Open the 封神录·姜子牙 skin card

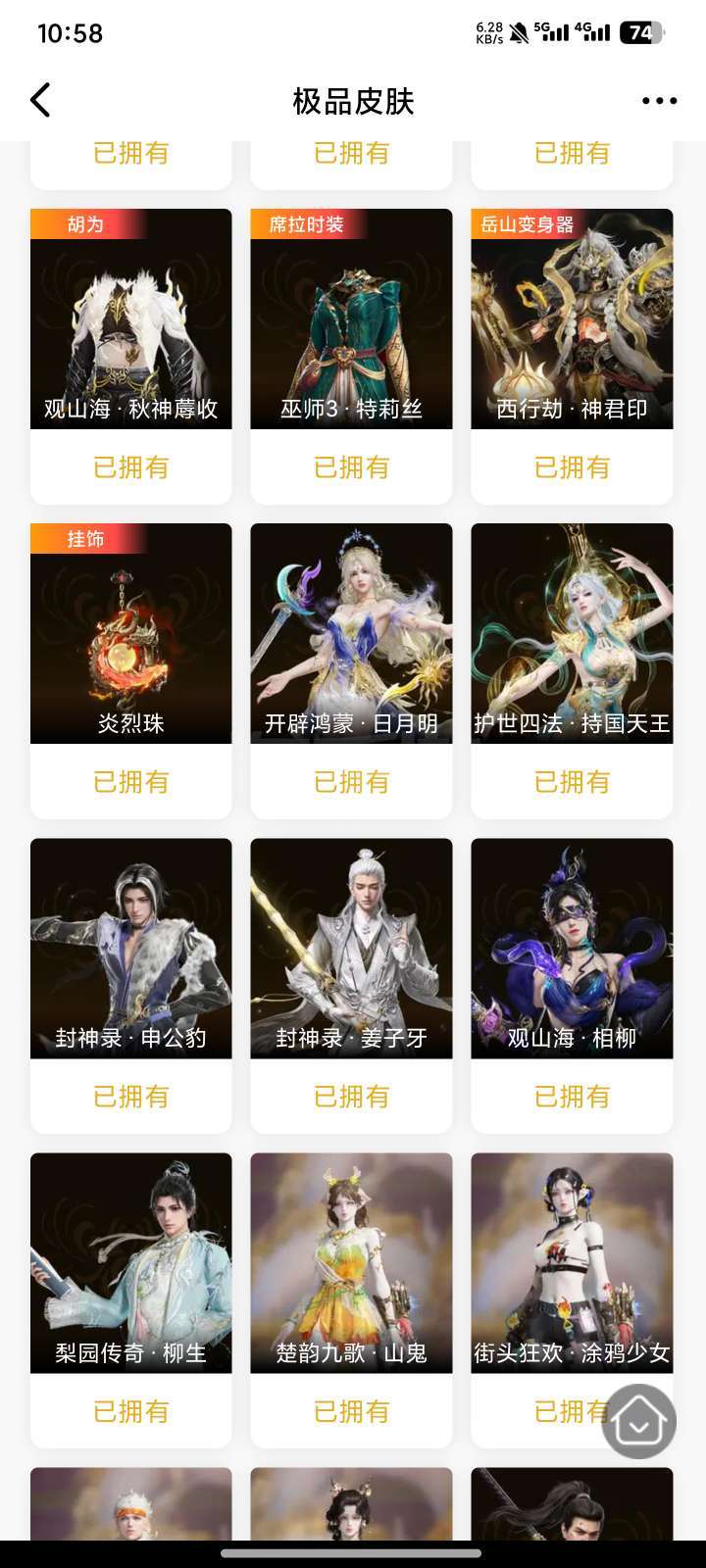click(351, 949)
